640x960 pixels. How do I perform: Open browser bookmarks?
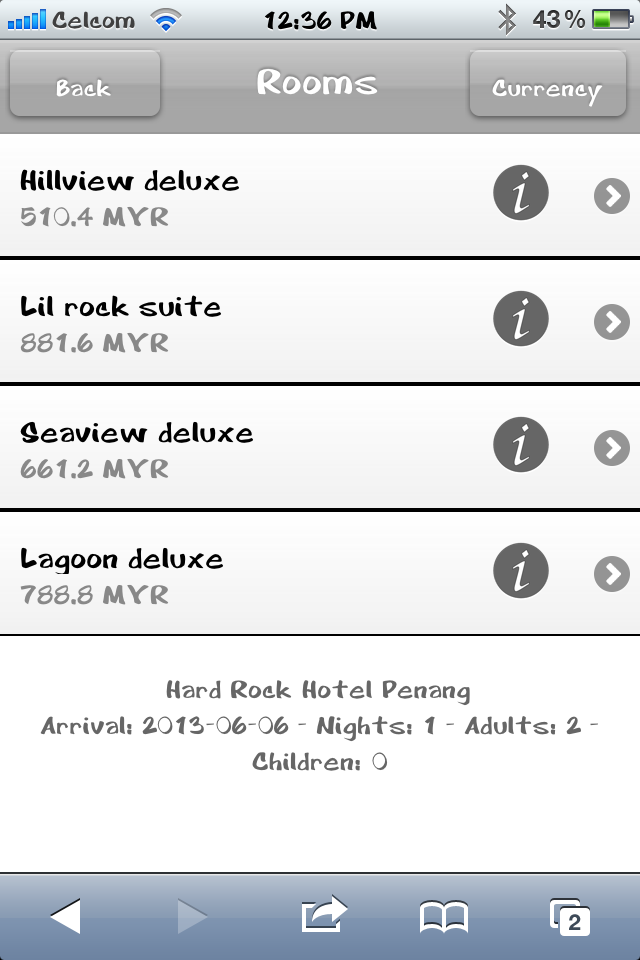tap(443, 915)
